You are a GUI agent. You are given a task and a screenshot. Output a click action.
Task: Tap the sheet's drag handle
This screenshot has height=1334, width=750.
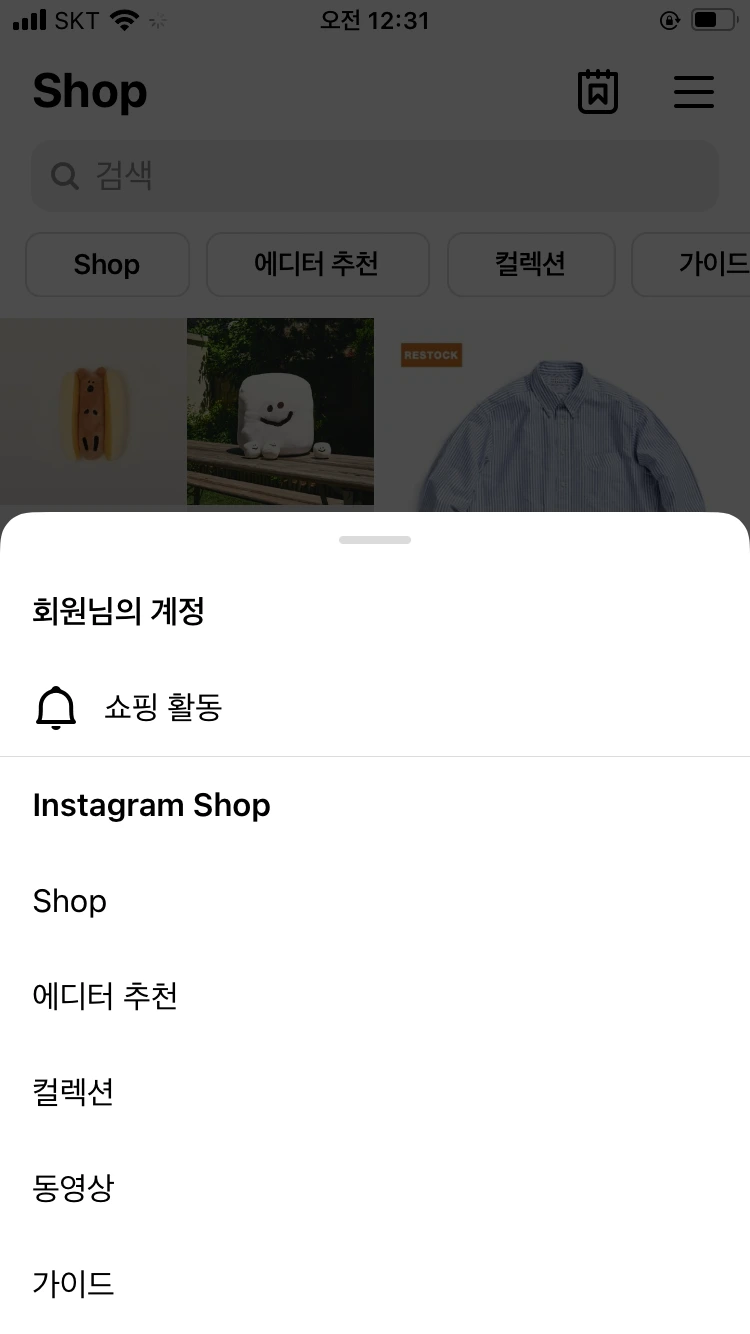tap(375, 540)
